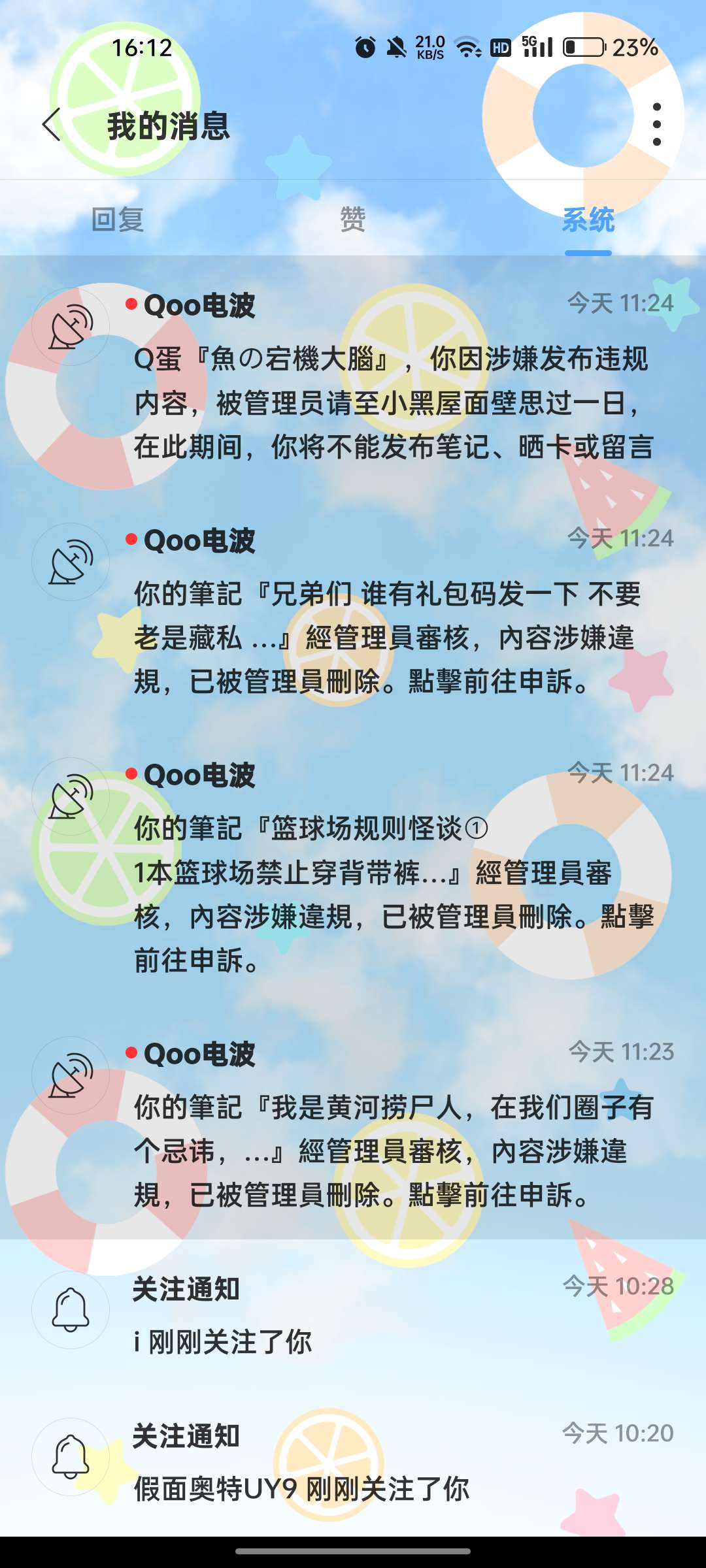
Task: Open the three-dot overflow menu
Action: click(x=656, y=124)
